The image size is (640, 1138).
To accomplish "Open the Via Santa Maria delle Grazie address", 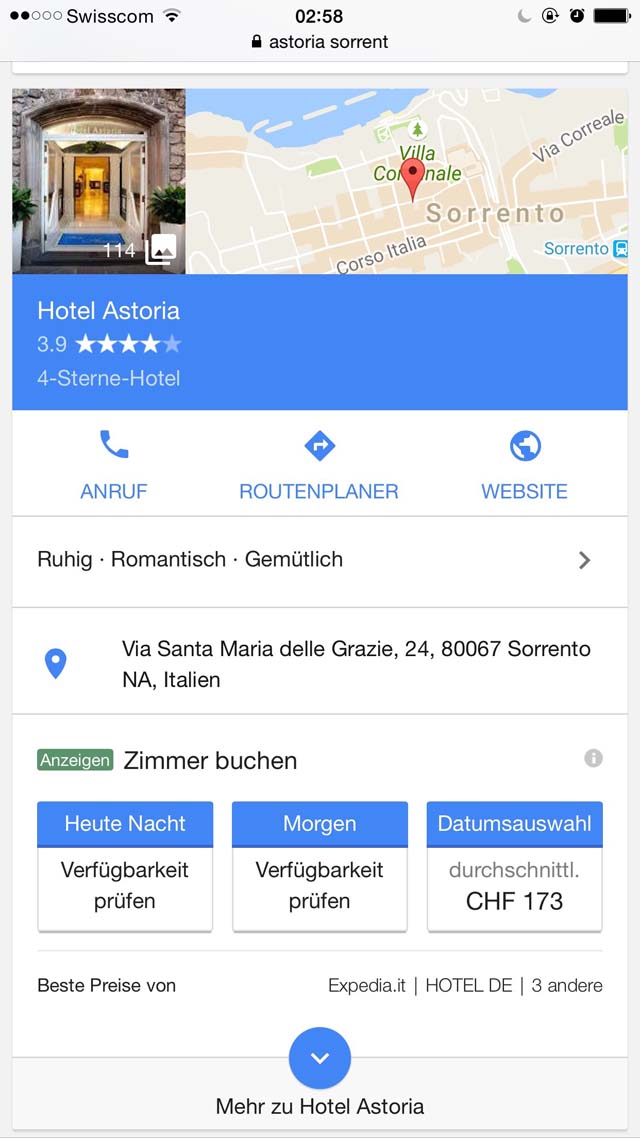I will [320, 663].
